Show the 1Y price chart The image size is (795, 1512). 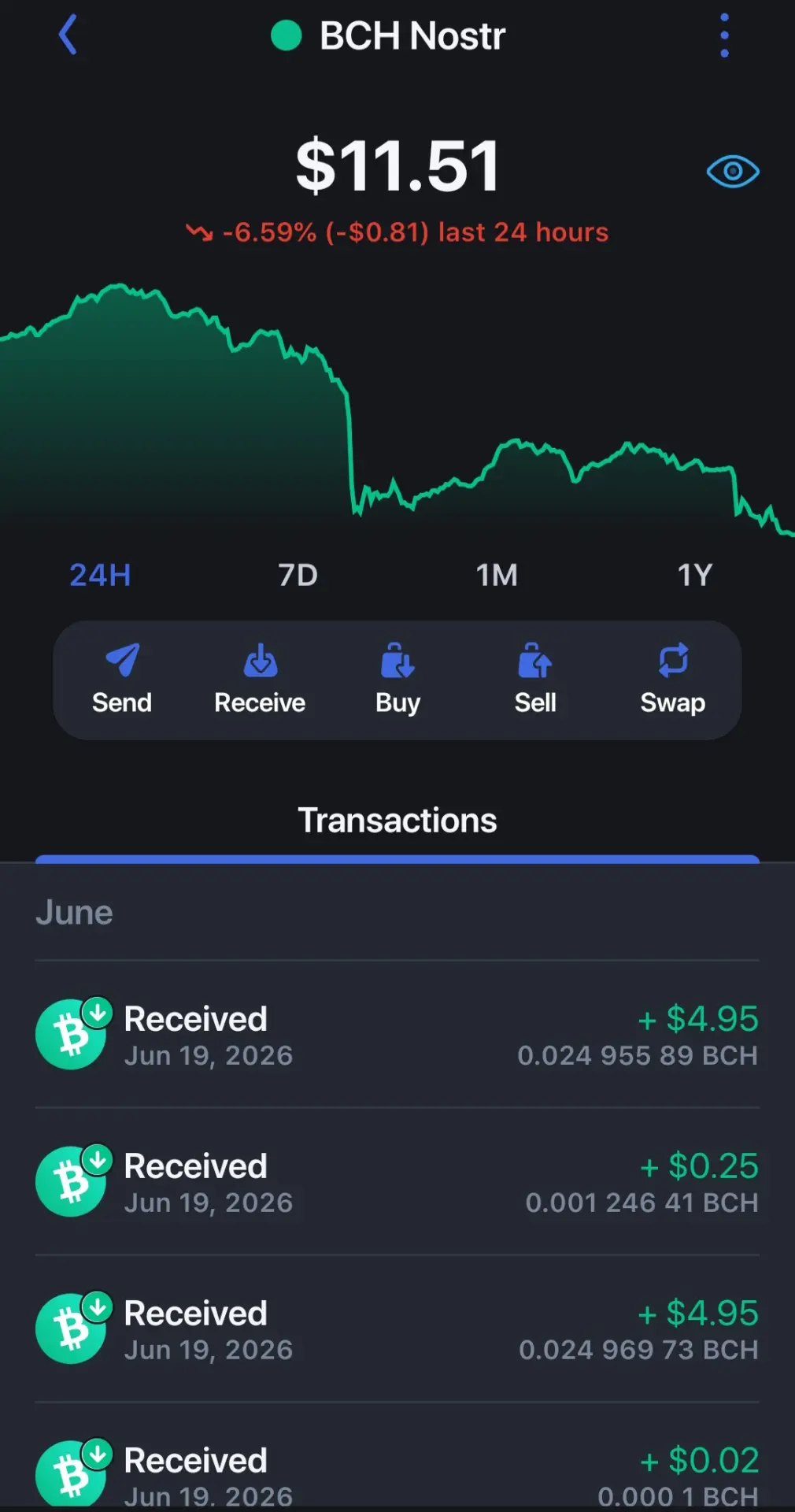pyautogui.click(x=695, y=575)
